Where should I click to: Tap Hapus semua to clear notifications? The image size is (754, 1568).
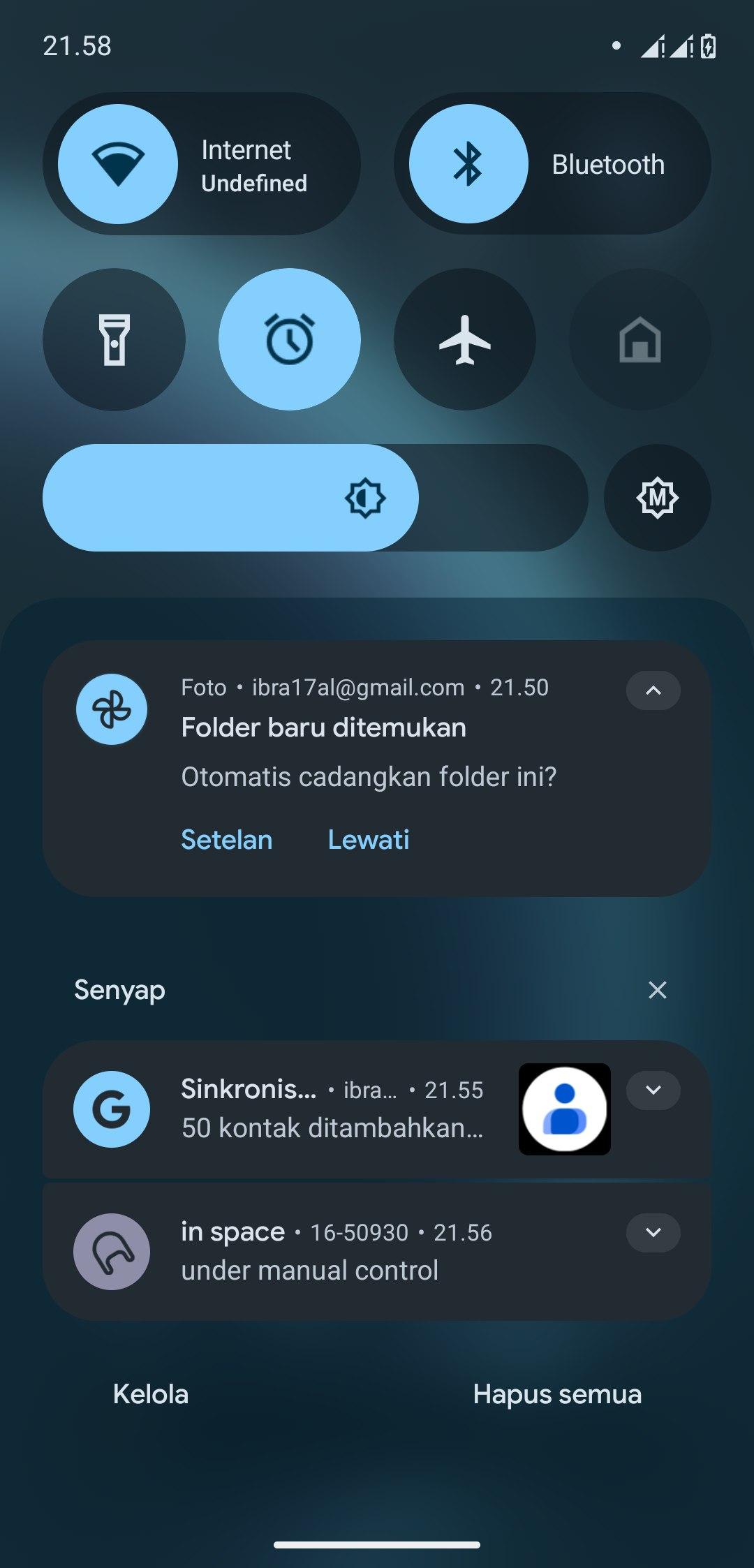pos(557,1394)
